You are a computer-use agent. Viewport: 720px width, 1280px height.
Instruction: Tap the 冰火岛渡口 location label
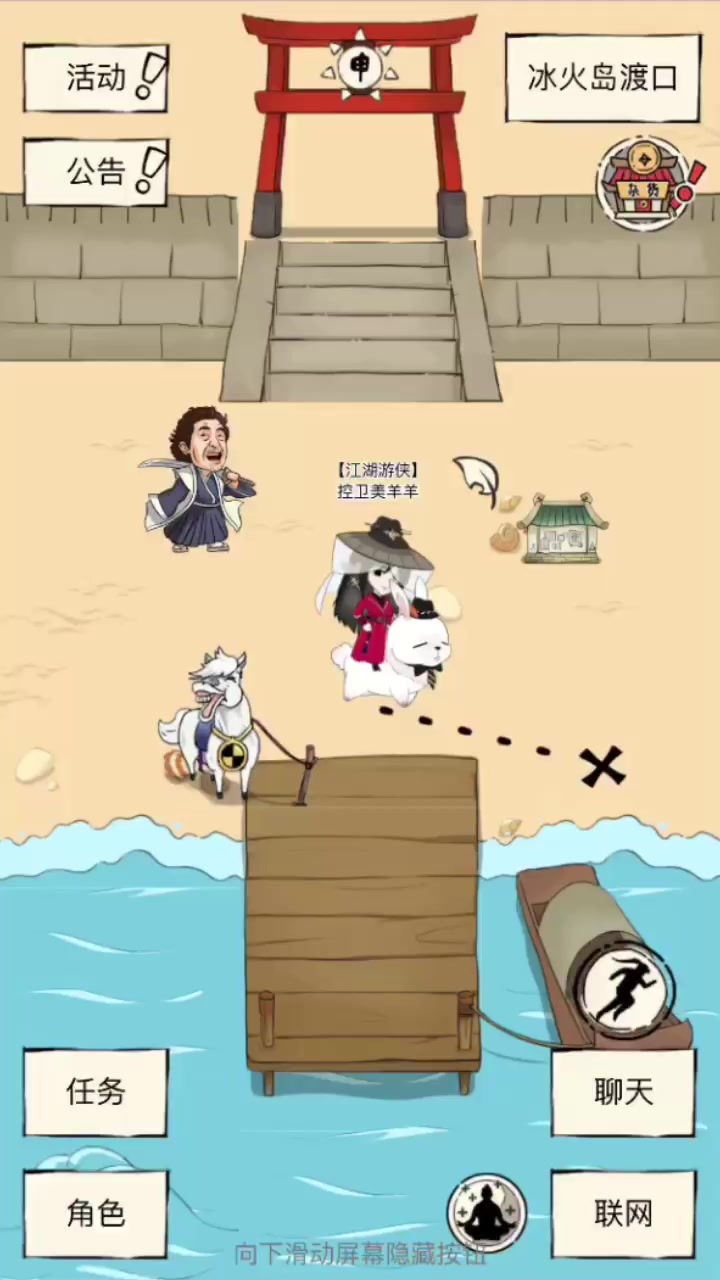coord(603,79)
